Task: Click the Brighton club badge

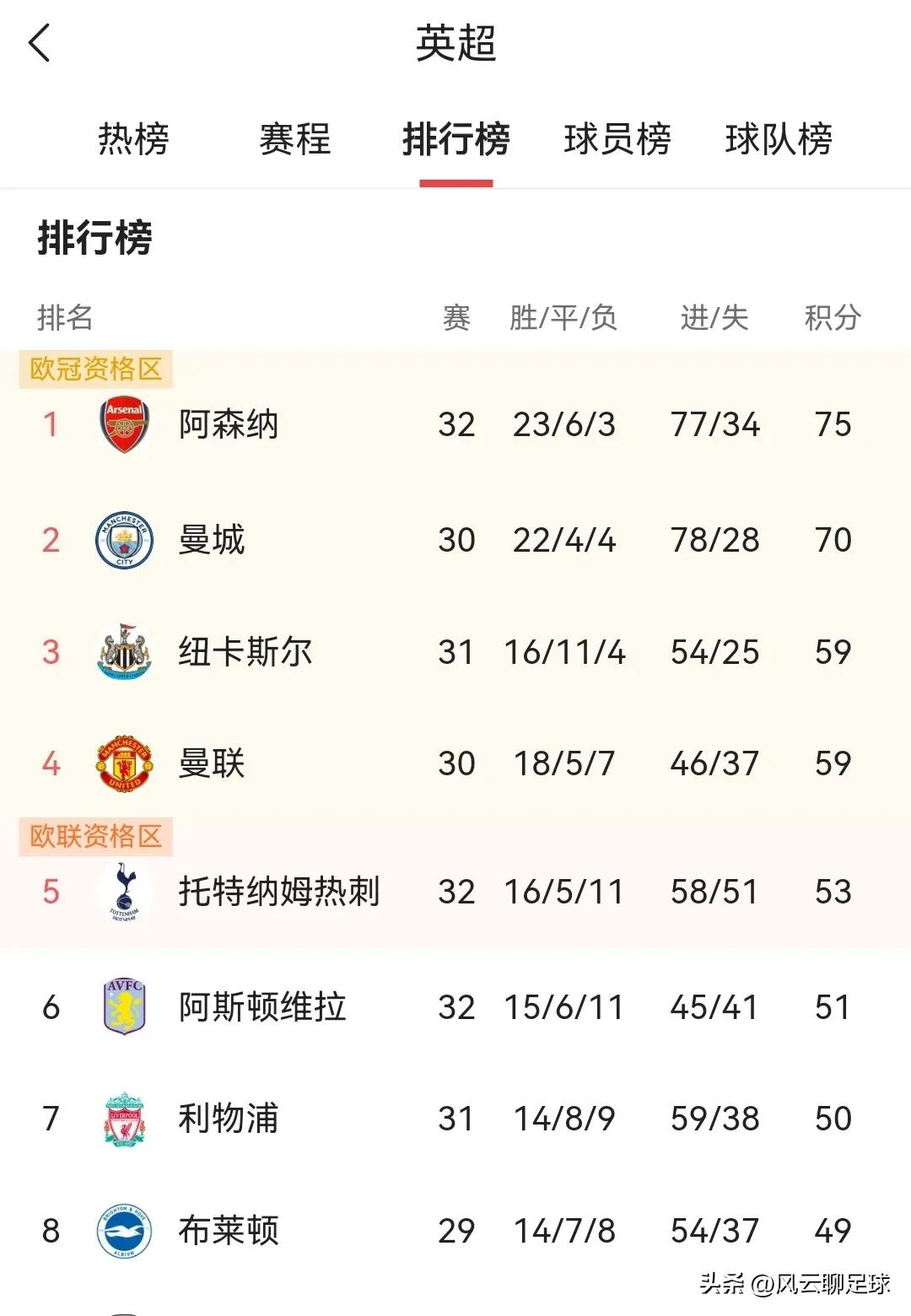Action: [125, 1232]
